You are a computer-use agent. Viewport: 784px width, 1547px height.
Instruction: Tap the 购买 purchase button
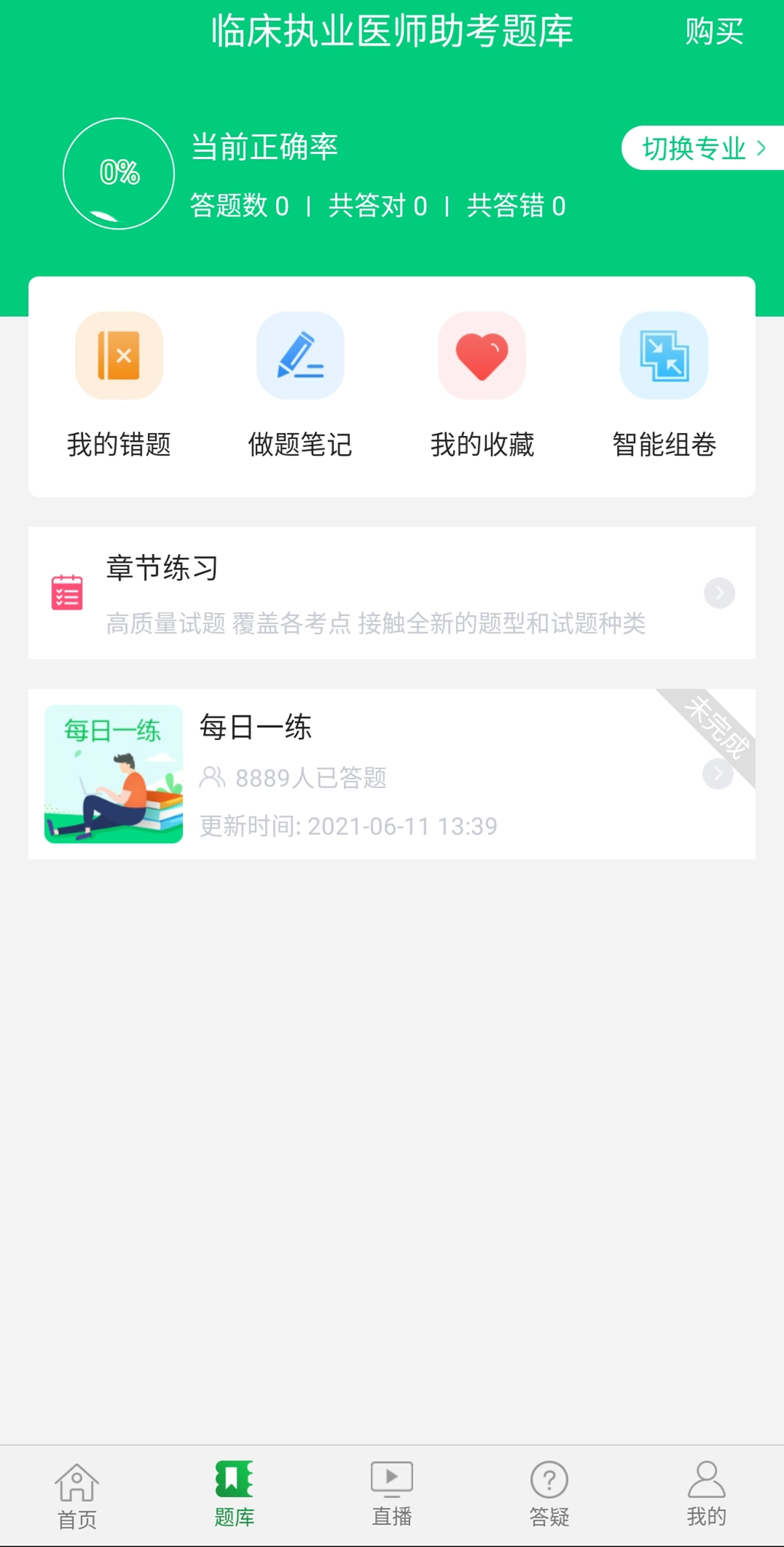point(712,33)
